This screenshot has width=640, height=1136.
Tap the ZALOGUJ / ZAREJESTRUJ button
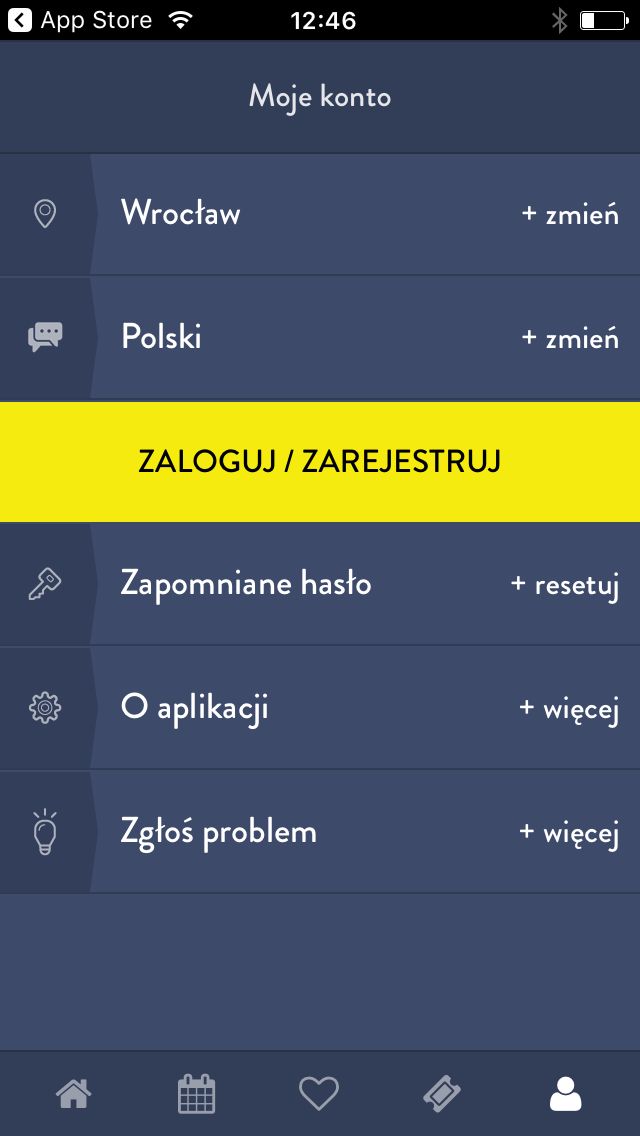point(320,462)
